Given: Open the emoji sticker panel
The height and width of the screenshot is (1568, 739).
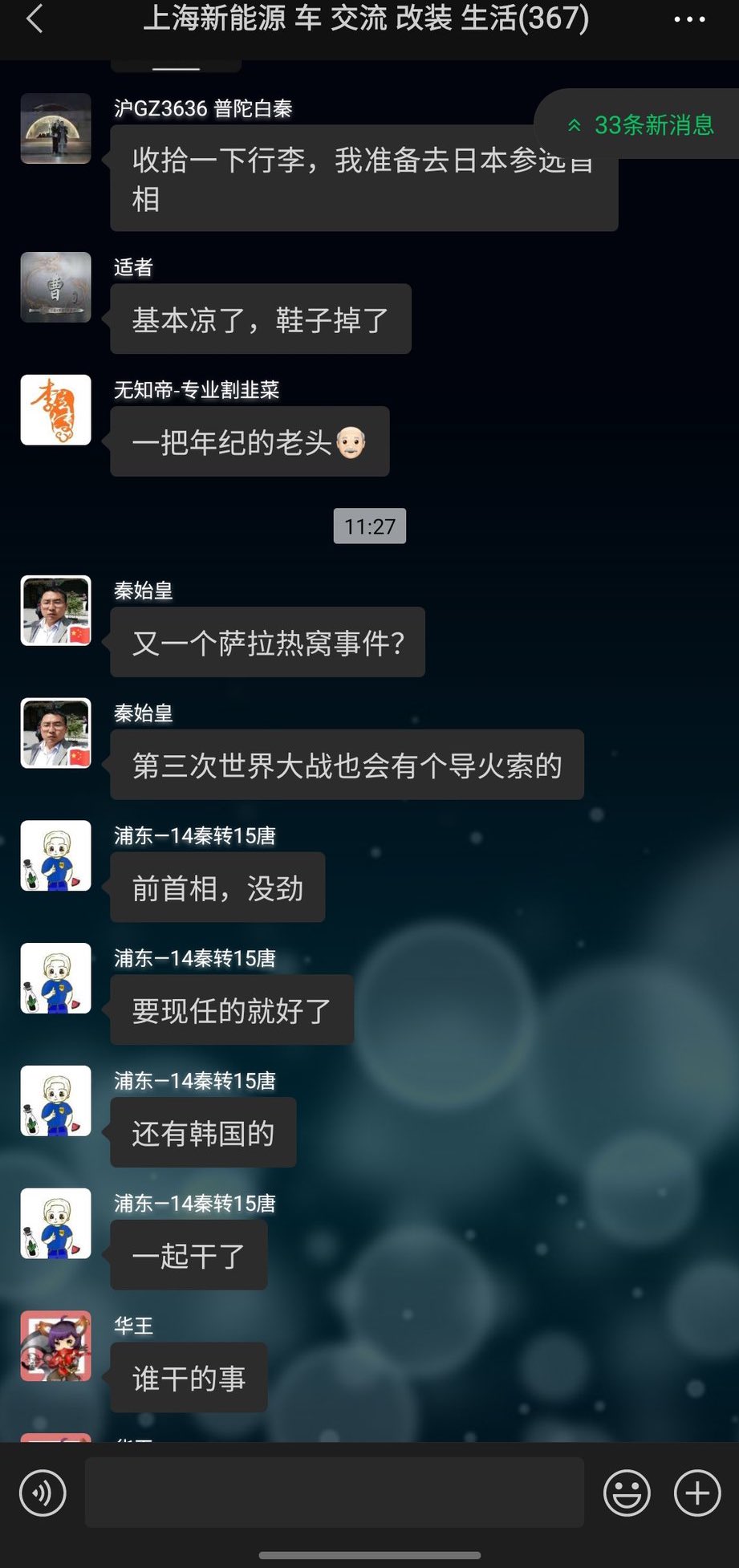Looking at the screenshot, I should tap(627, 1493).
